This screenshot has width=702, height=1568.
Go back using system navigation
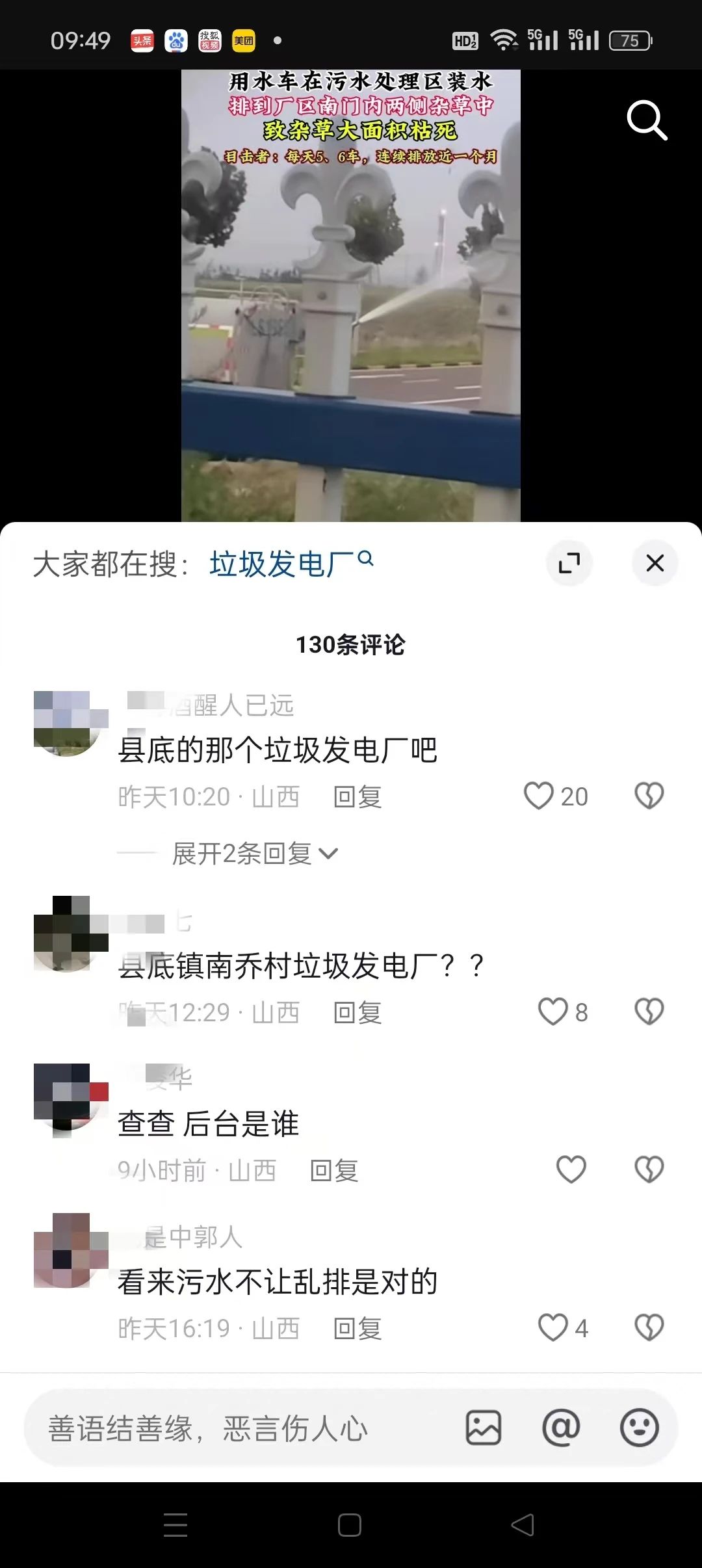pos(523,1524)
